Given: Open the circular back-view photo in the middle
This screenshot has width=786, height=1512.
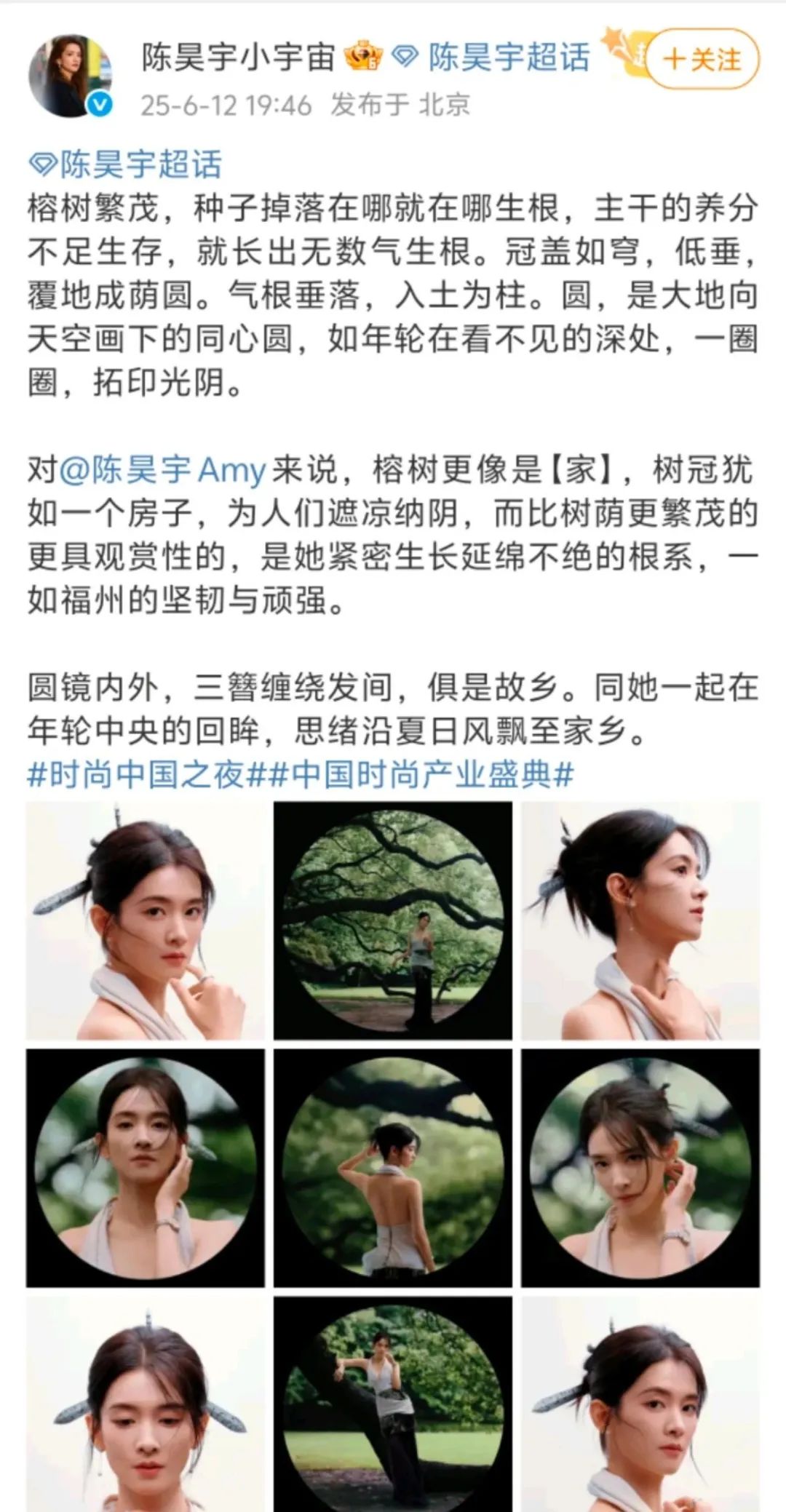Looking at the screenshot, I should click(x=393, y=1168).
